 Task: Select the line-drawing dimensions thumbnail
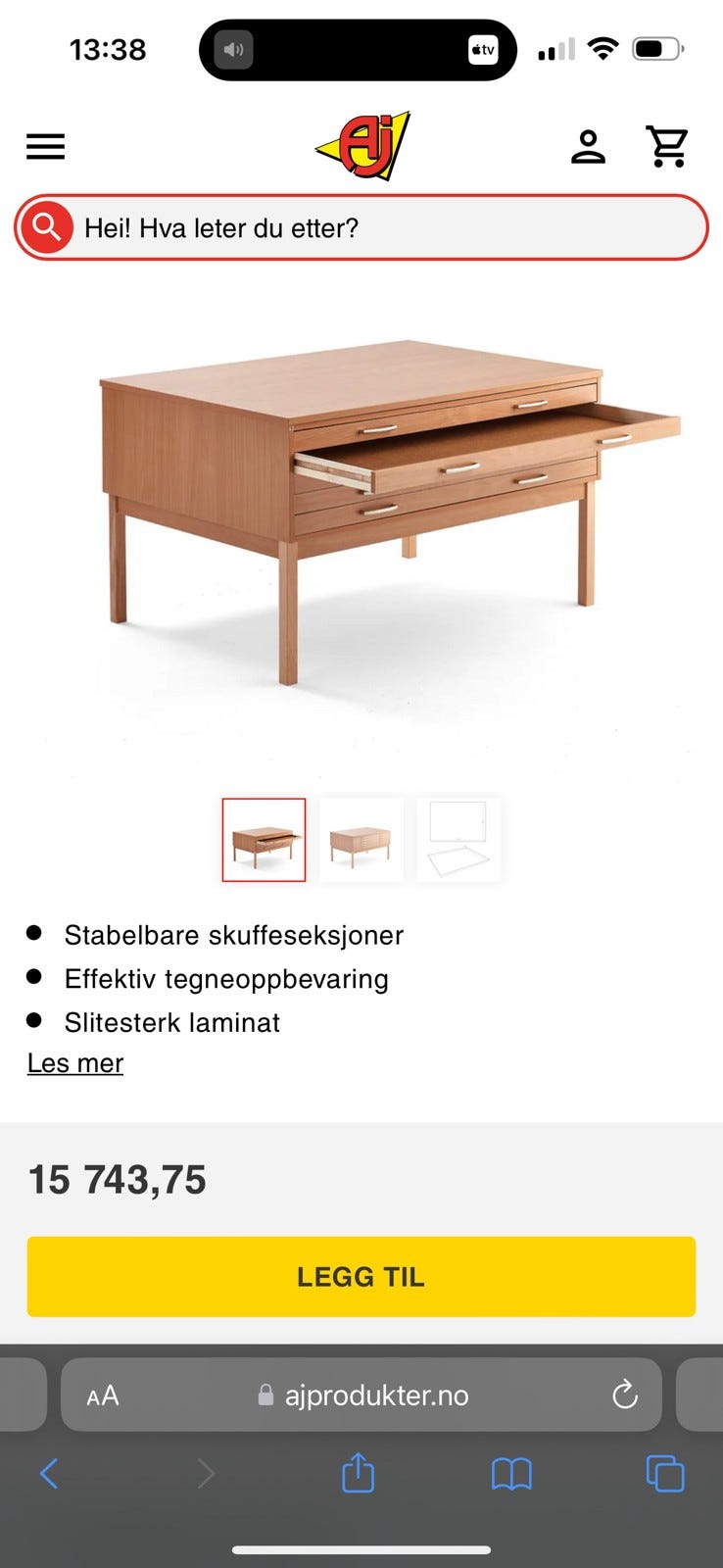tap(459, 839)
